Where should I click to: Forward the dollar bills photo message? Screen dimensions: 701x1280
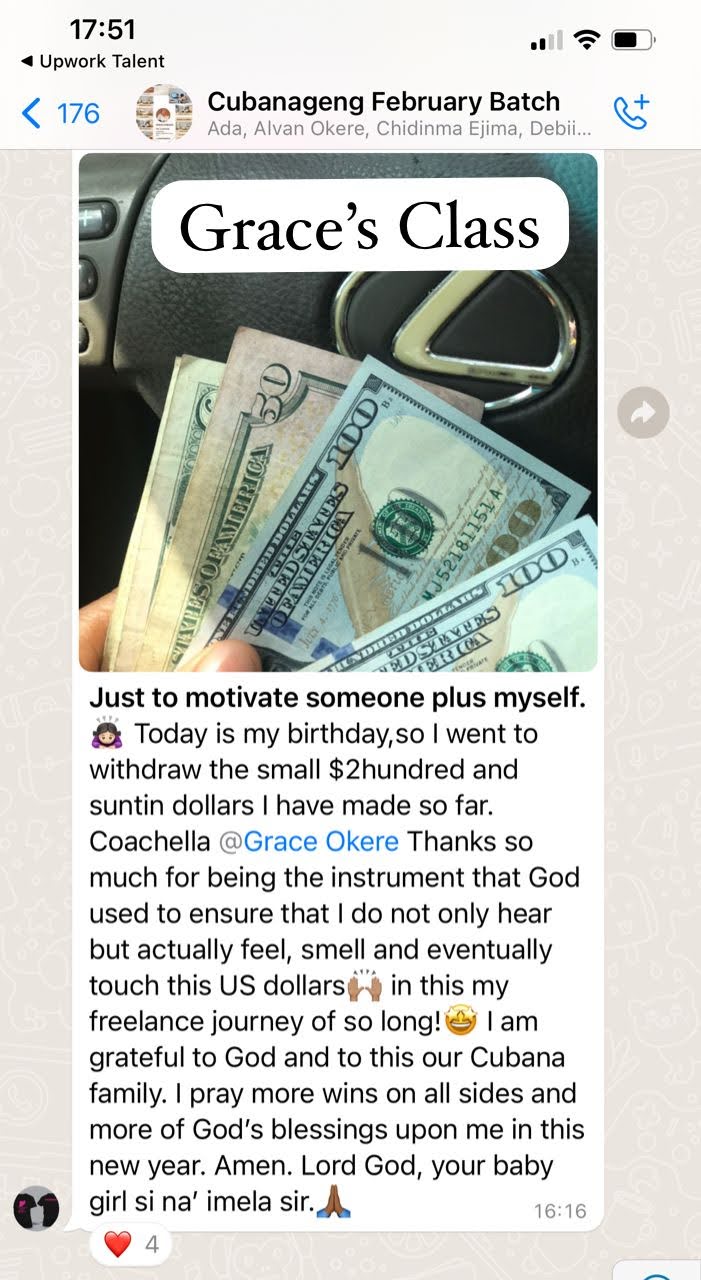pyautogui.click(x=643, y=412)
